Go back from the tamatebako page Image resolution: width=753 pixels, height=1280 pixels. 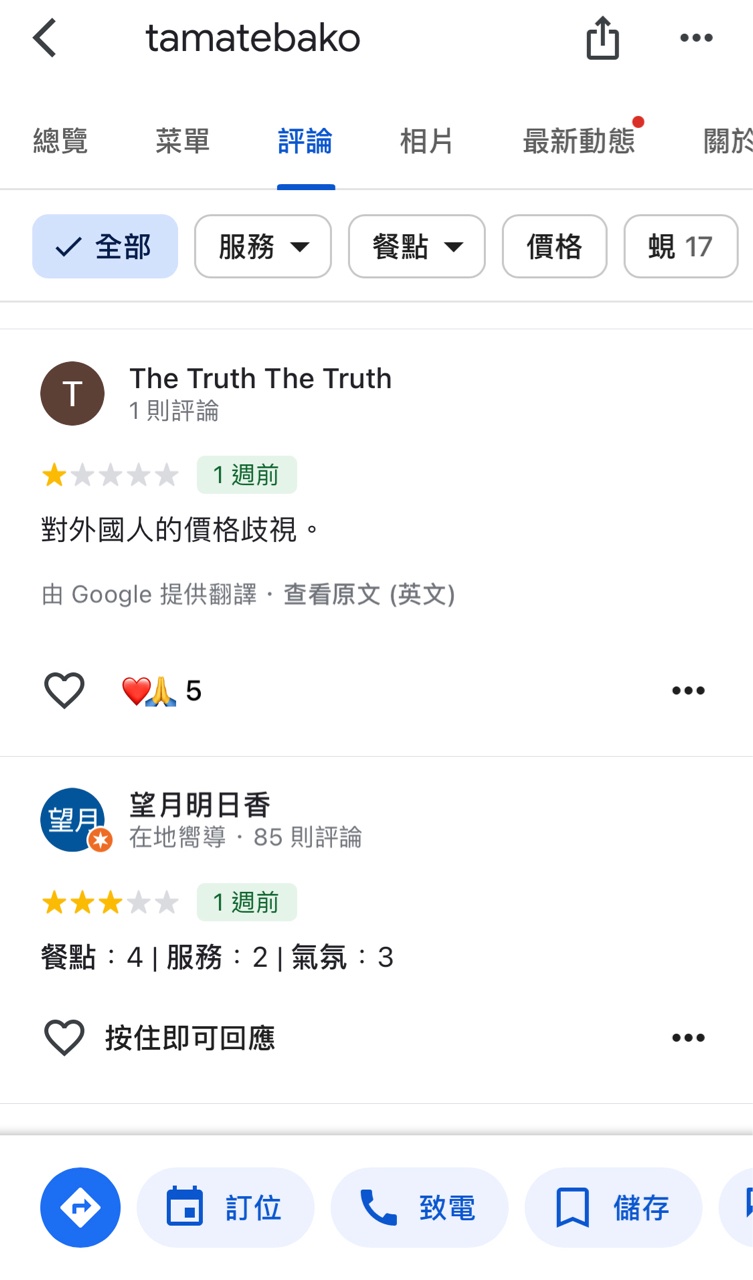(x=45, y=39)
